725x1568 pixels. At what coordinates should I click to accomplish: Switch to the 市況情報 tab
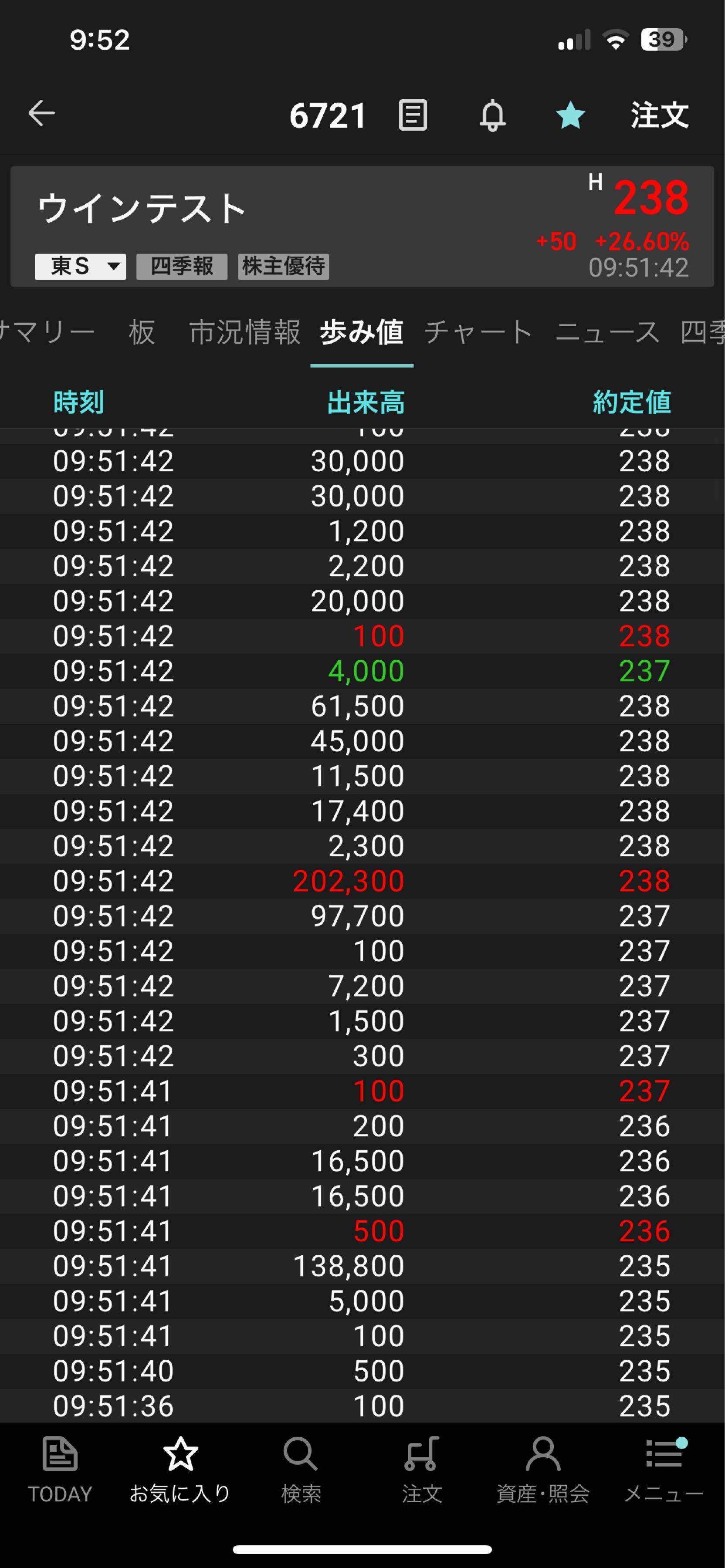(245, 332)
